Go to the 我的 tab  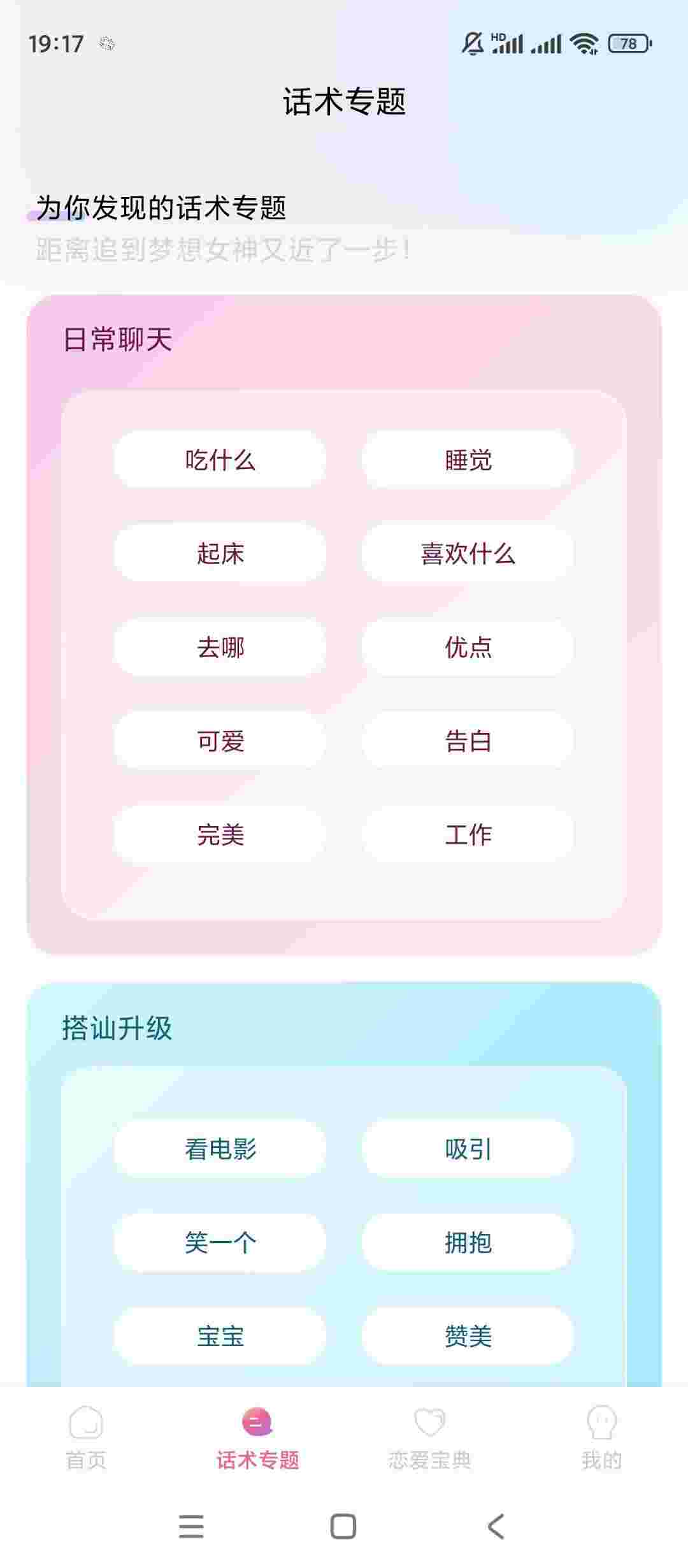click(x=601, y=1437)
